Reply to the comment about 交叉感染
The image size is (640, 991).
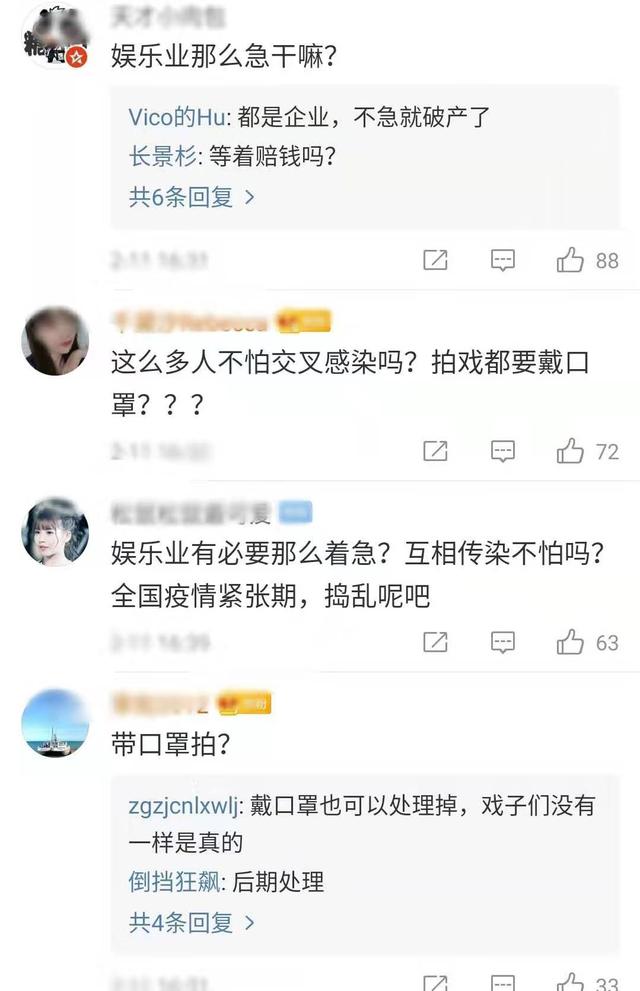[x=503, y=452]
